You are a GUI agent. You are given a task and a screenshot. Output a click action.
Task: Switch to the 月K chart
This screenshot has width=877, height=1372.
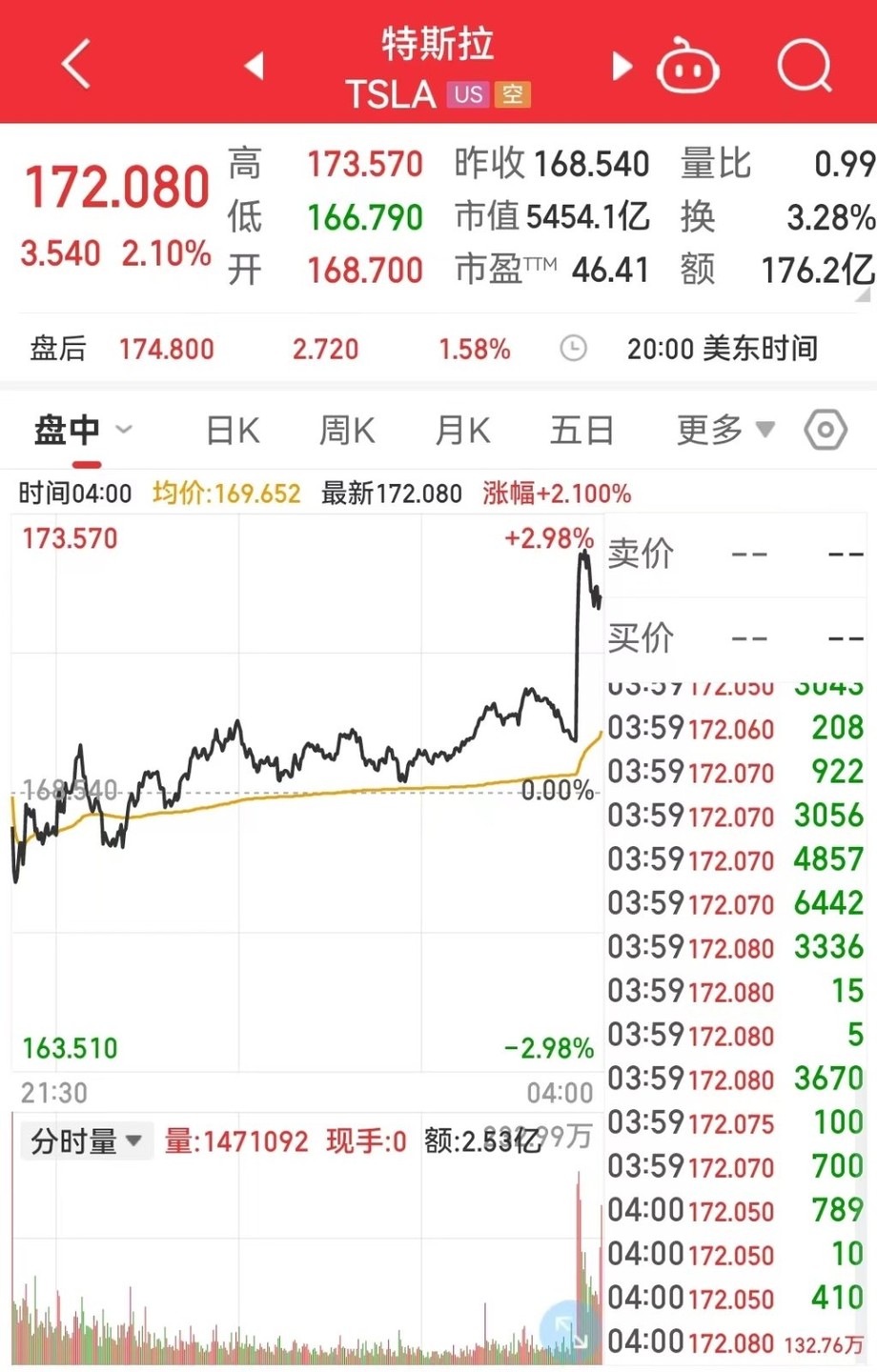(x=462, y=431)
